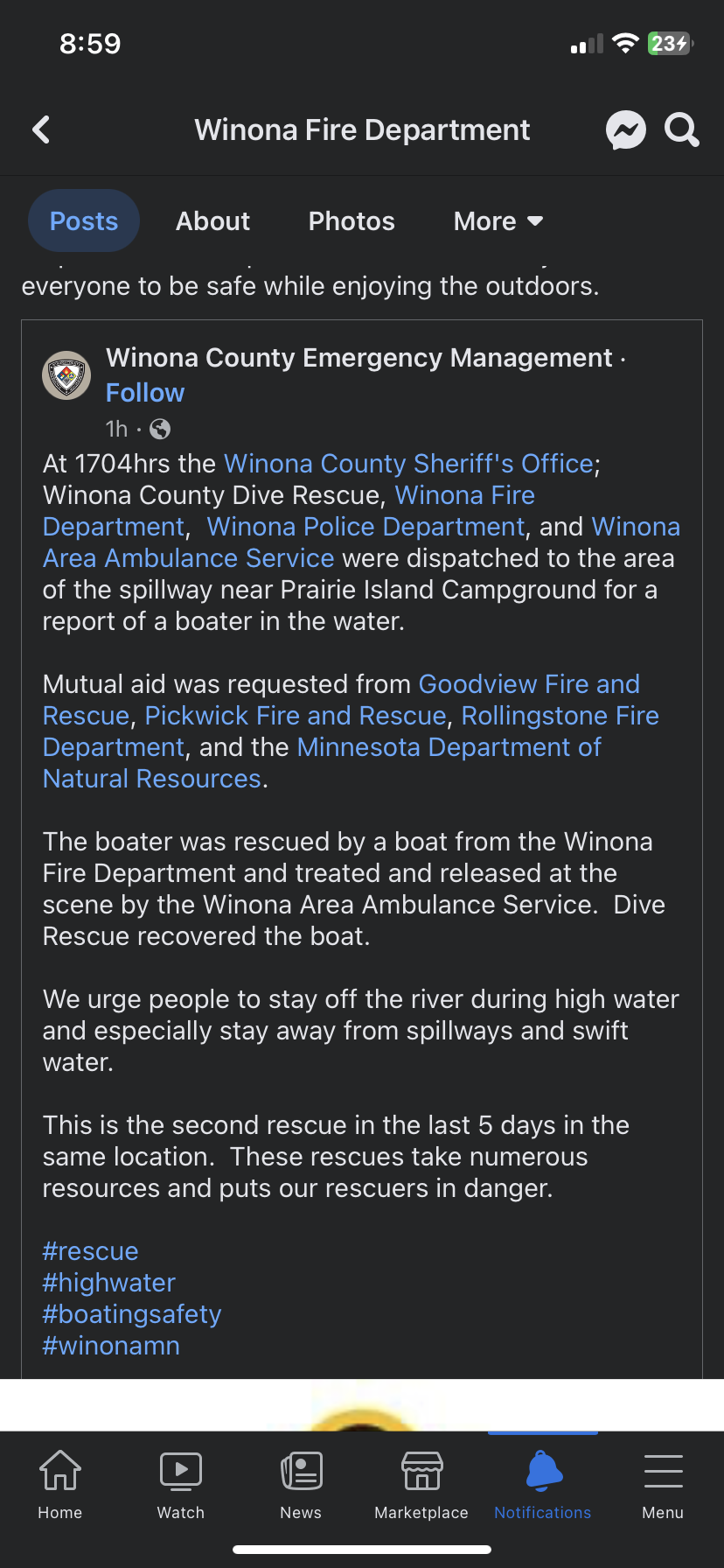Tap the #rescue hashtag

(x=91, y=1251)
